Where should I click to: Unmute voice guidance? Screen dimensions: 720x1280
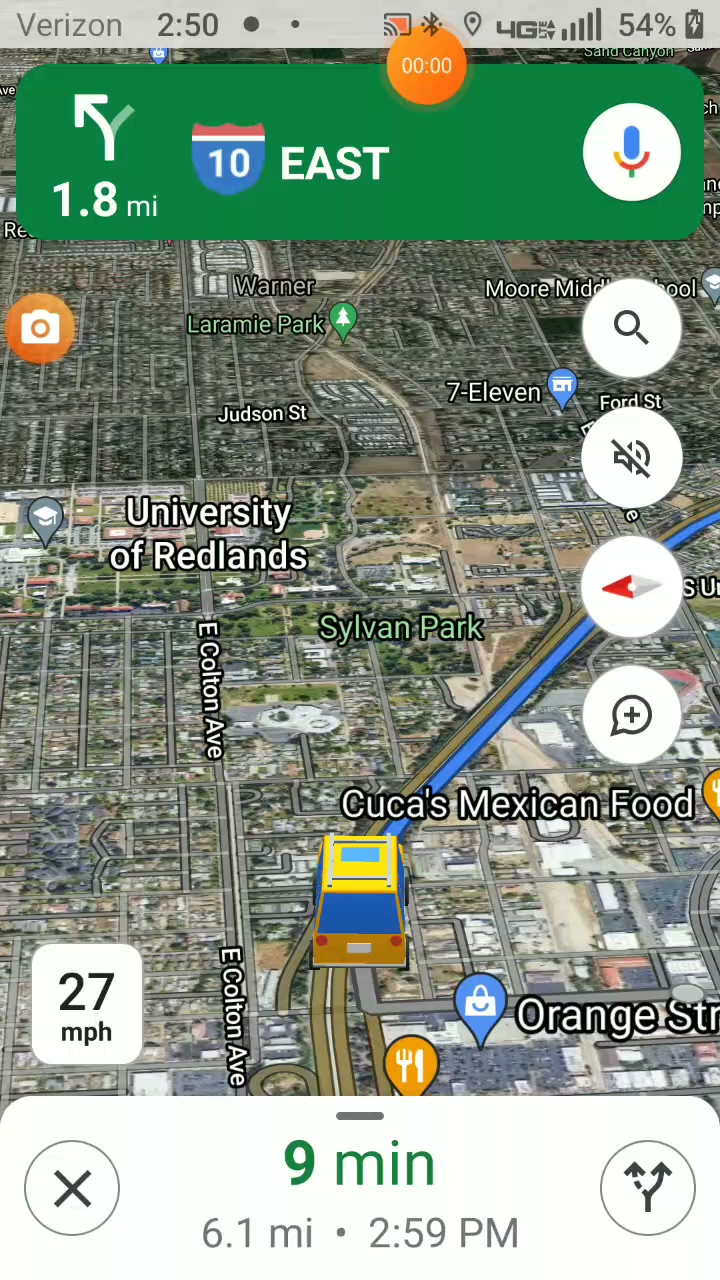pyautogui.click(x=631, y=457)
